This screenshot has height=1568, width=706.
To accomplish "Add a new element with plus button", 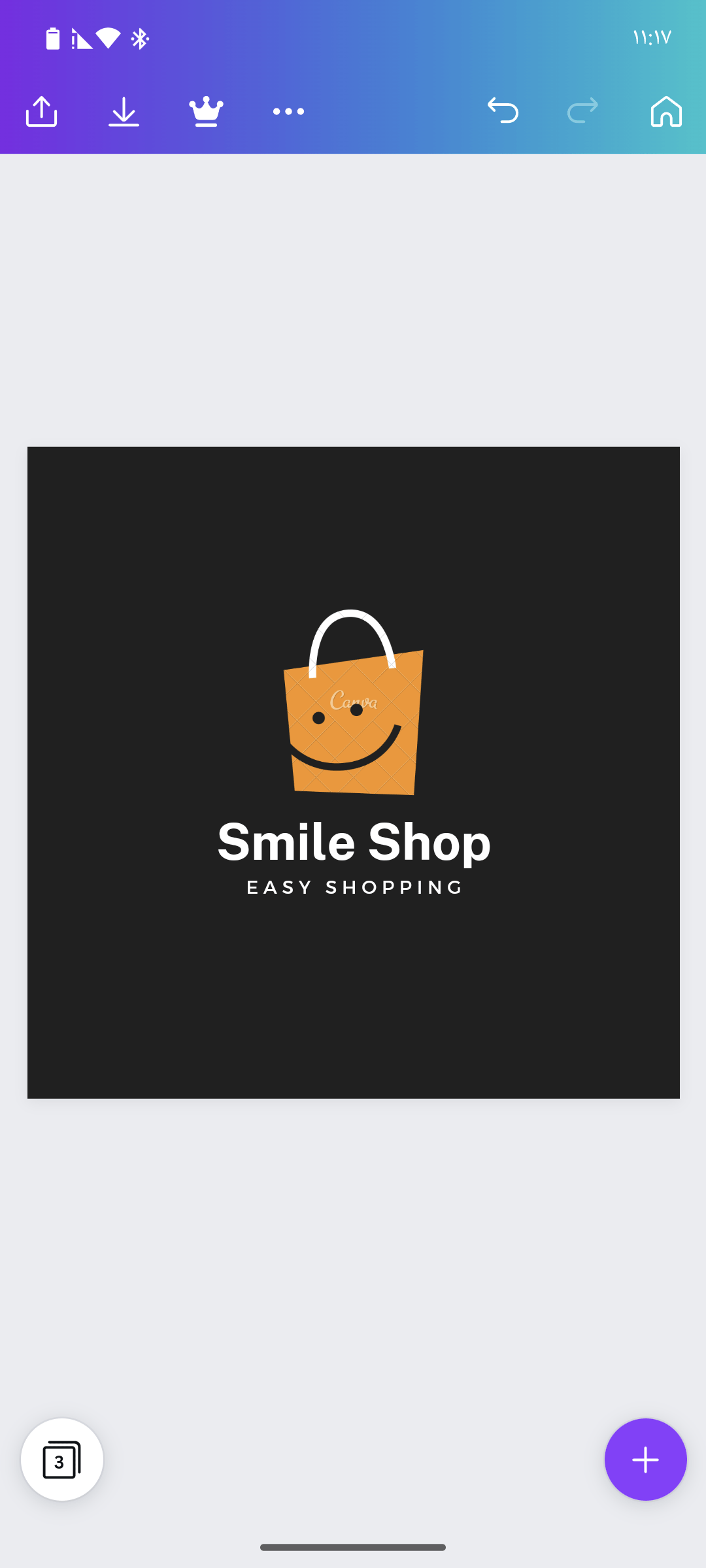I will pos(645,1459).
